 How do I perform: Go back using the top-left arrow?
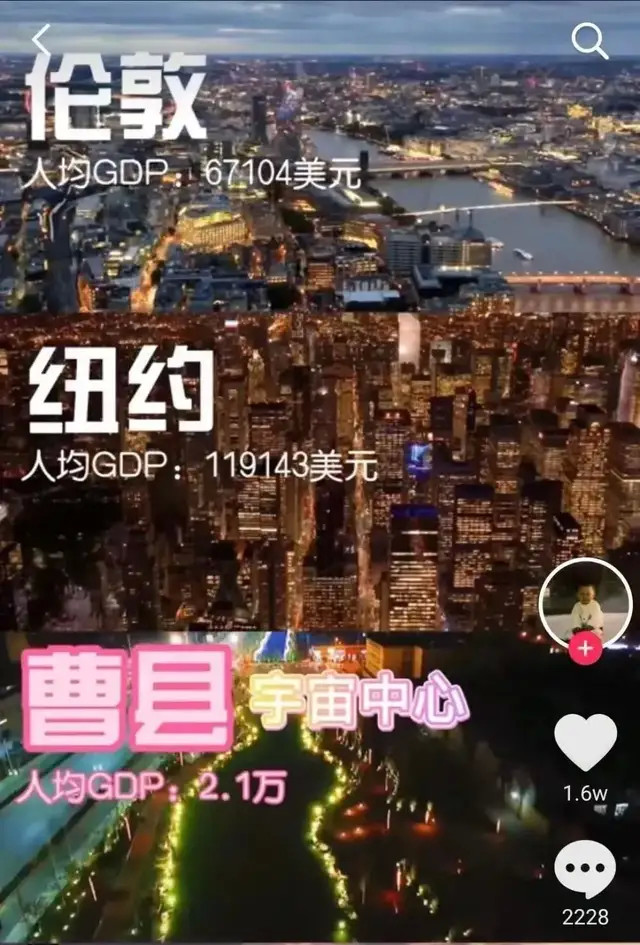(x=41, y=40)
